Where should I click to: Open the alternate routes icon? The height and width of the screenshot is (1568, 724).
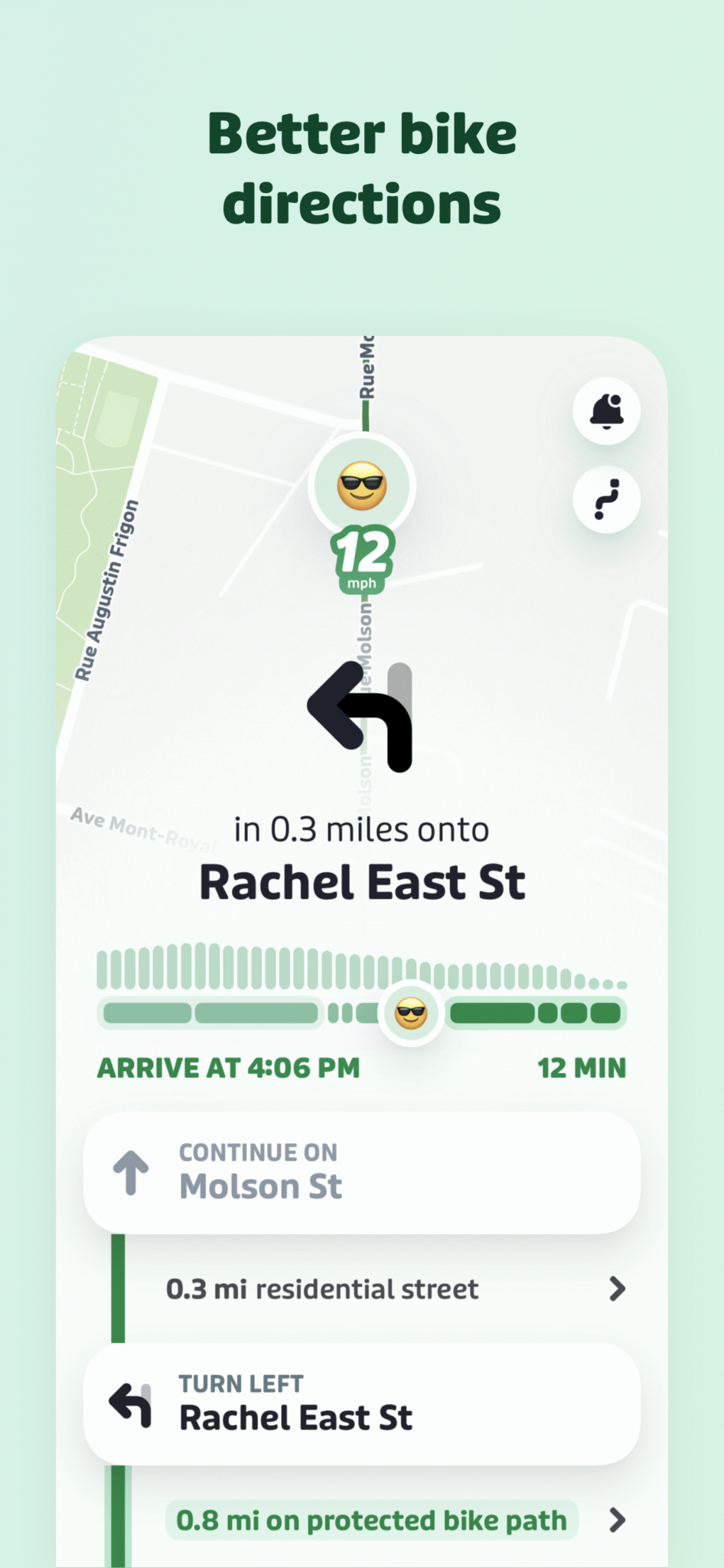click(605, 501)
